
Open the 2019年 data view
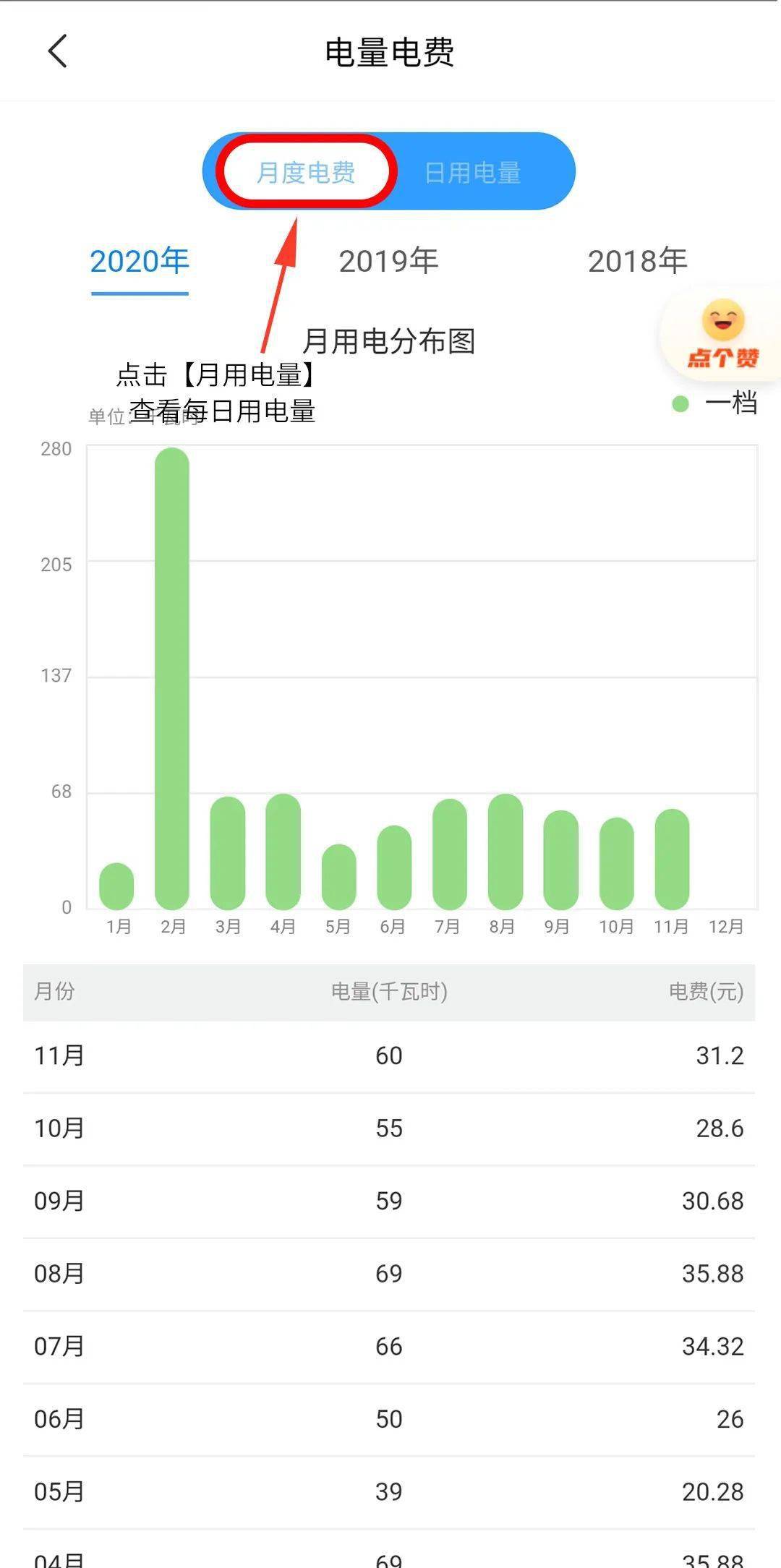click(x=388, y=261)
